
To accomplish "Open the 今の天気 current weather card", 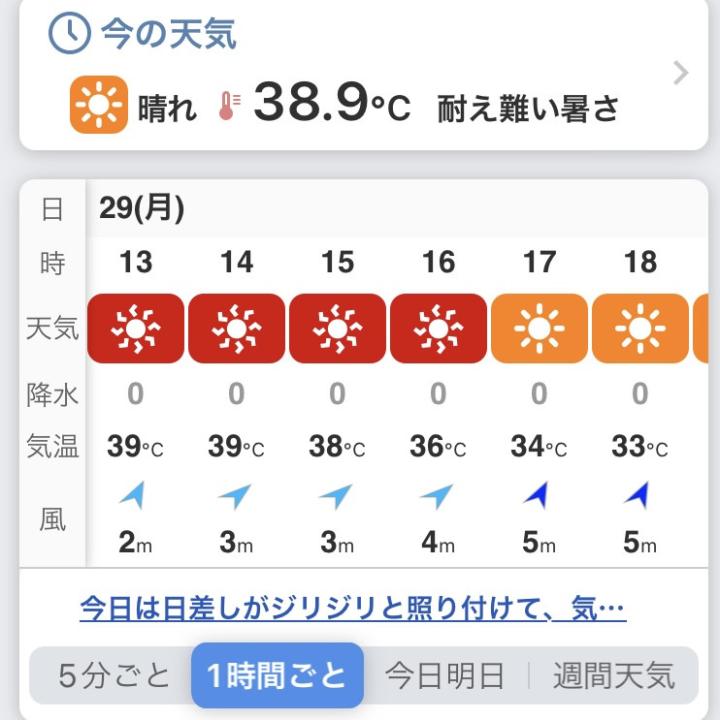I will click(360, 75).
